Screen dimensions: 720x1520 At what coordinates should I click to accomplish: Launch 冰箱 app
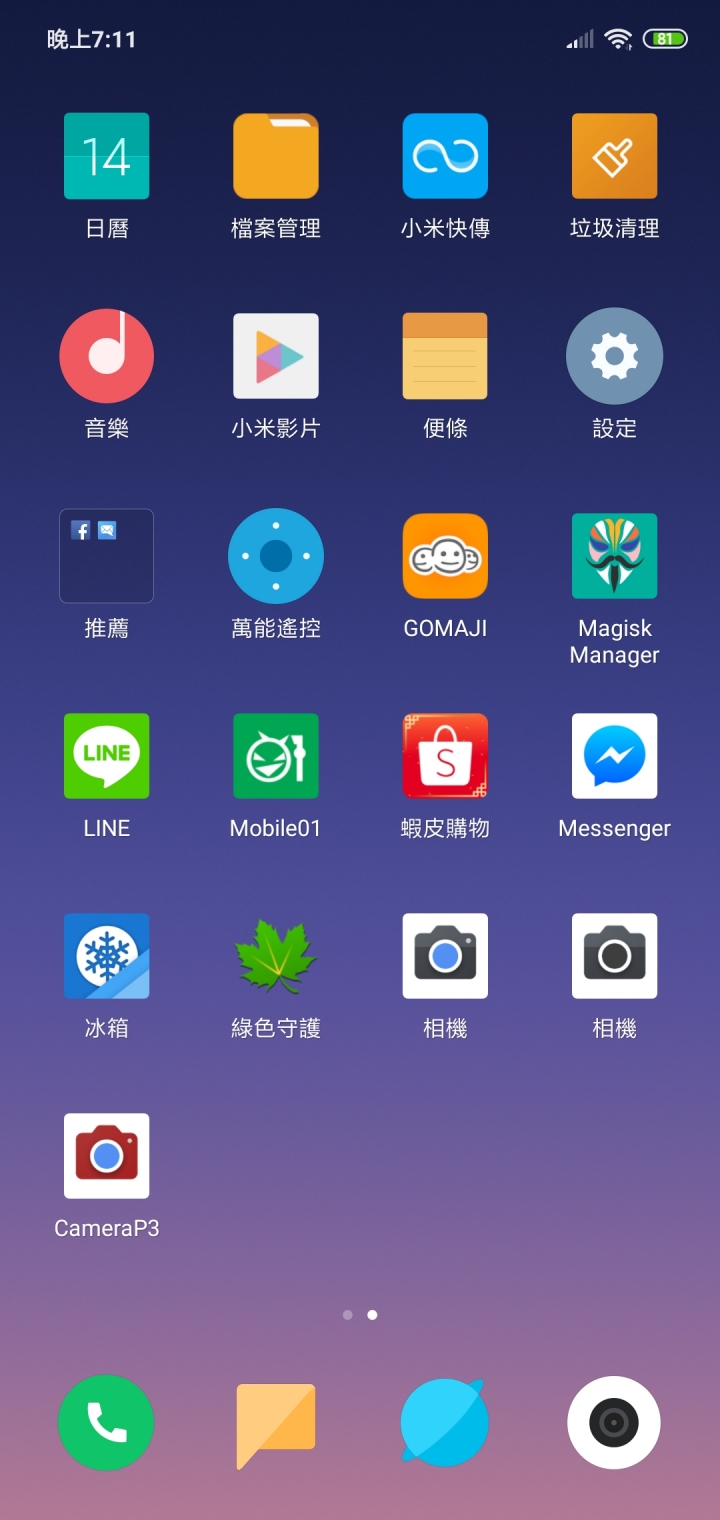point(106,956)
